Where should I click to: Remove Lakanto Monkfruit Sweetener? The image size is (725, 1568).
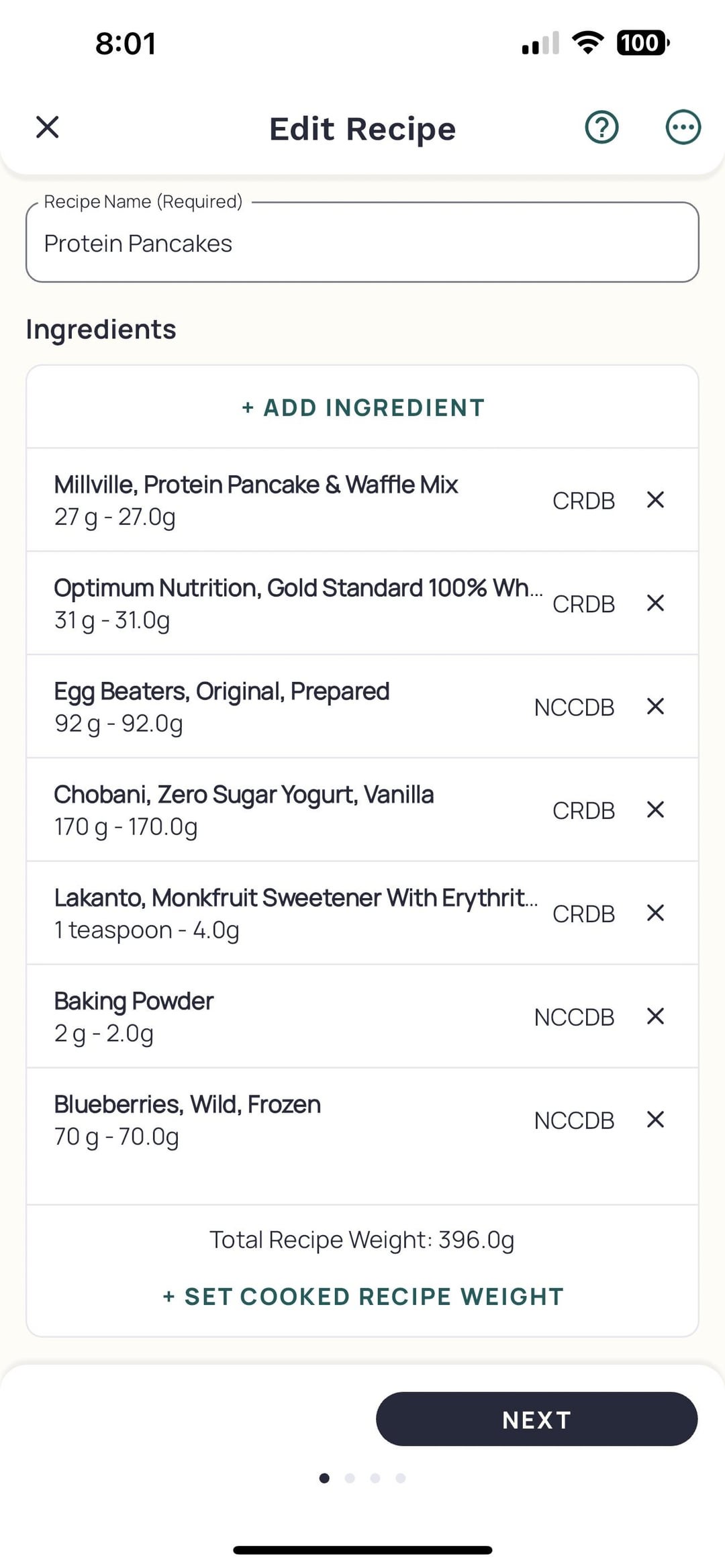tap(655, 913)
